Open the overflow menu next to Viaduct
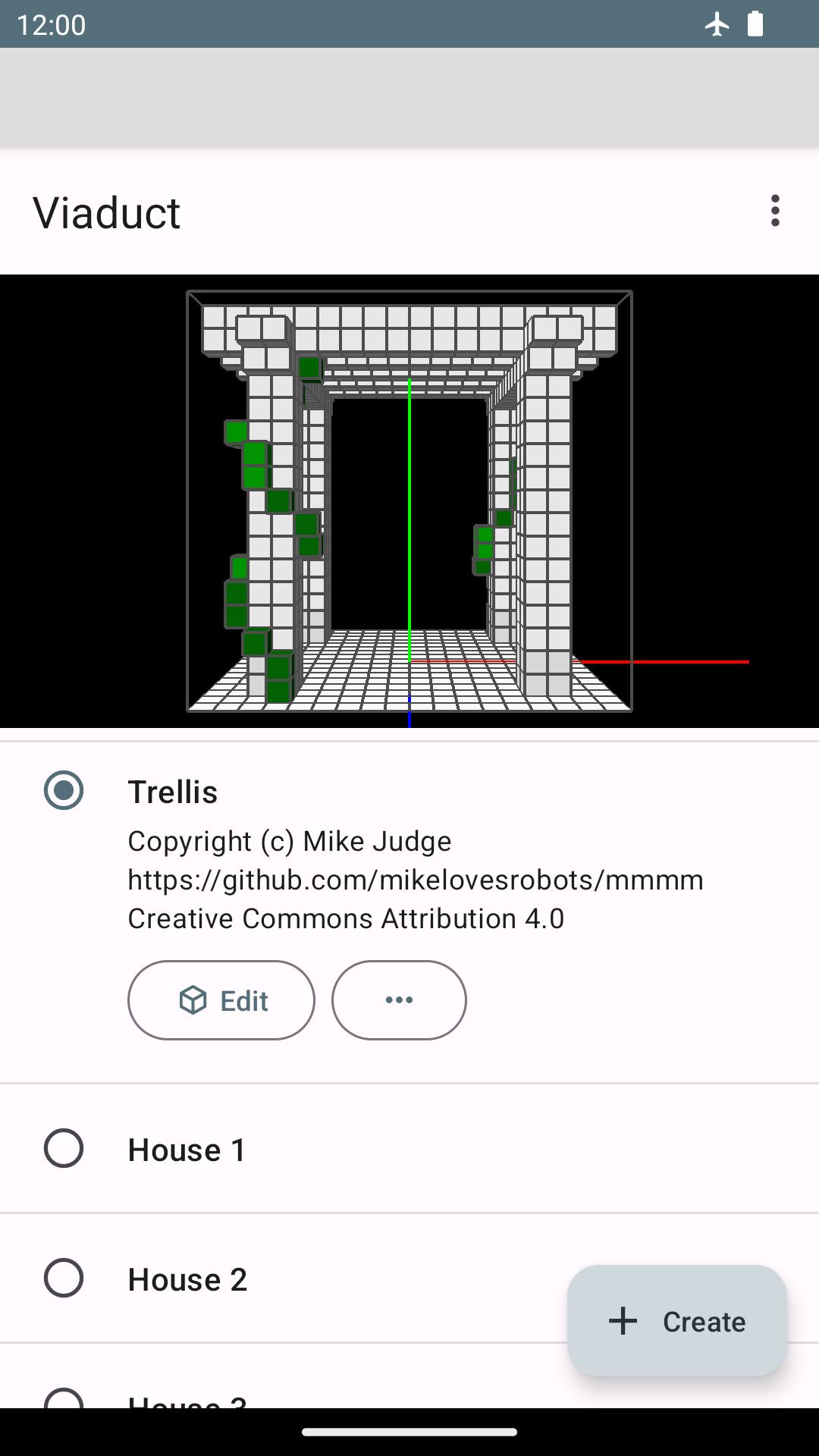The height and width of the screenshot is (1456, 819). click(x=774, y=211)
